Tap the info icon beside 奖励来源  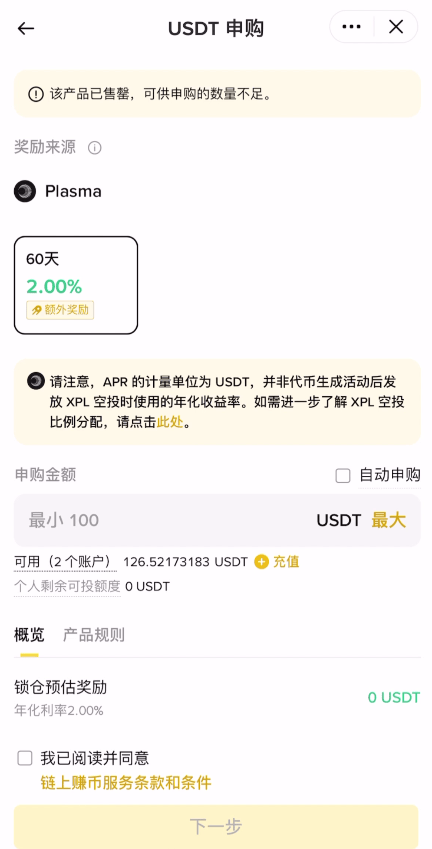pyautogui.click(x=95, y=148)
